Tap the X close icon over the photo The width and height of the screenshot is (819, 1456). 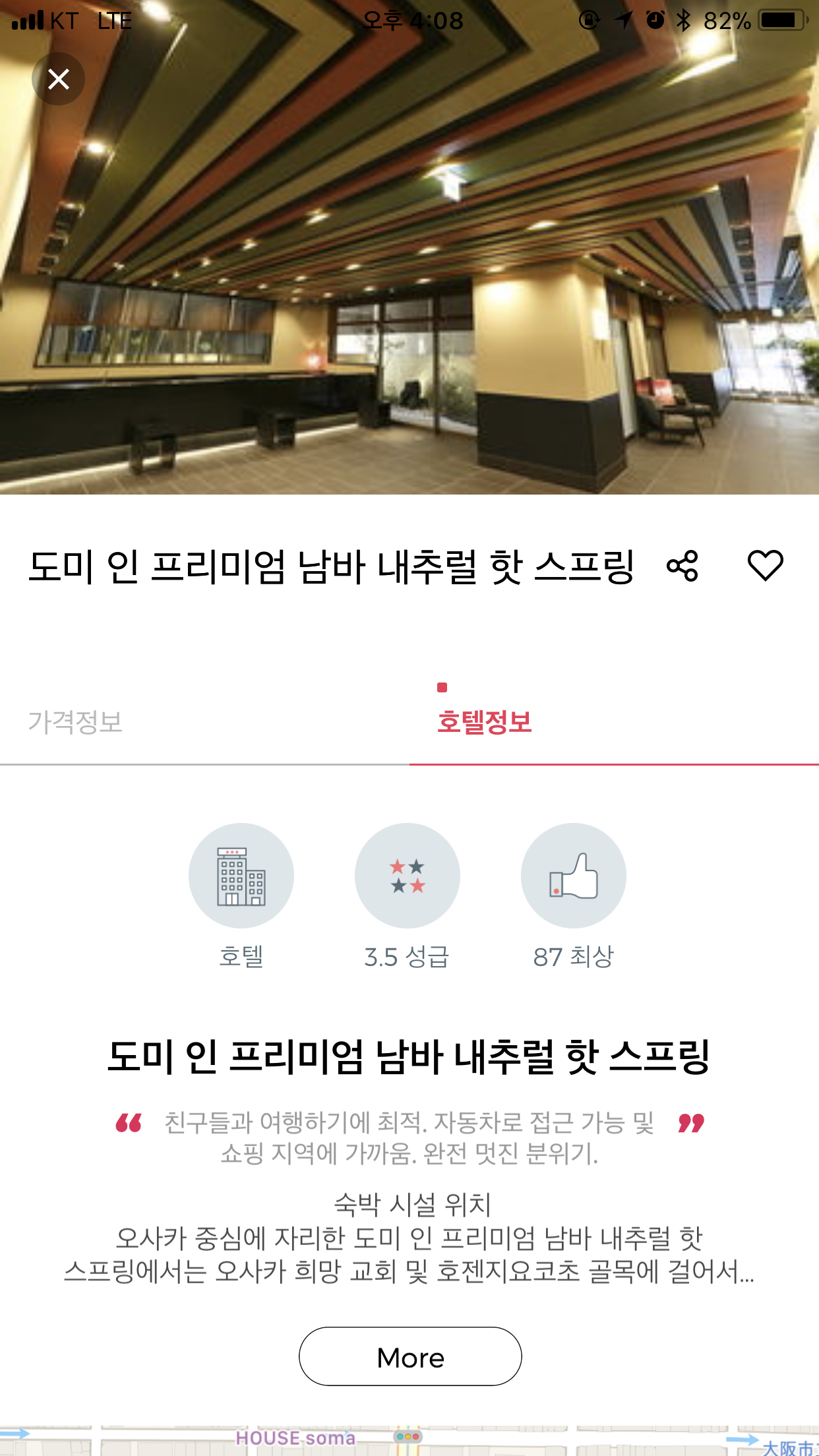tap(59, 78)
